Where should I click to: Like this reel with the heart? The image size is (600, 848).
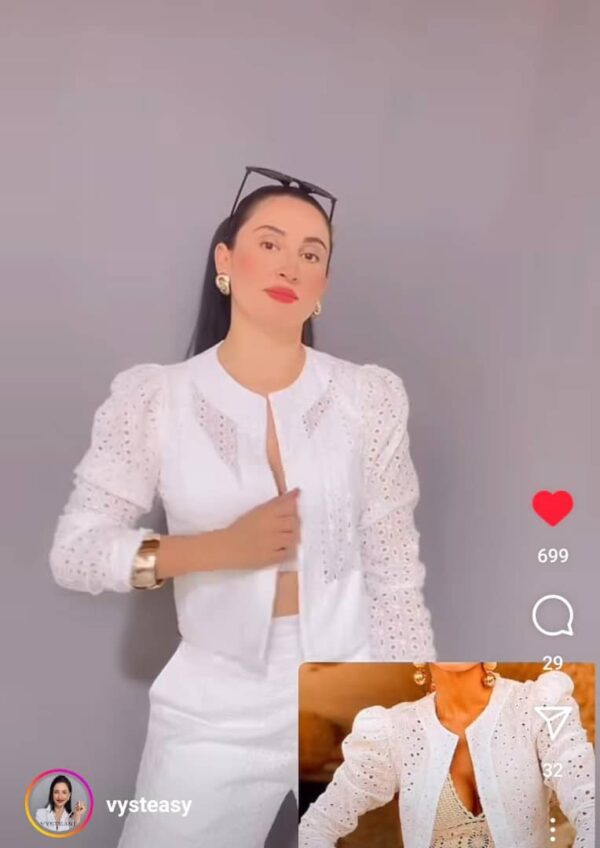[552, 508]
